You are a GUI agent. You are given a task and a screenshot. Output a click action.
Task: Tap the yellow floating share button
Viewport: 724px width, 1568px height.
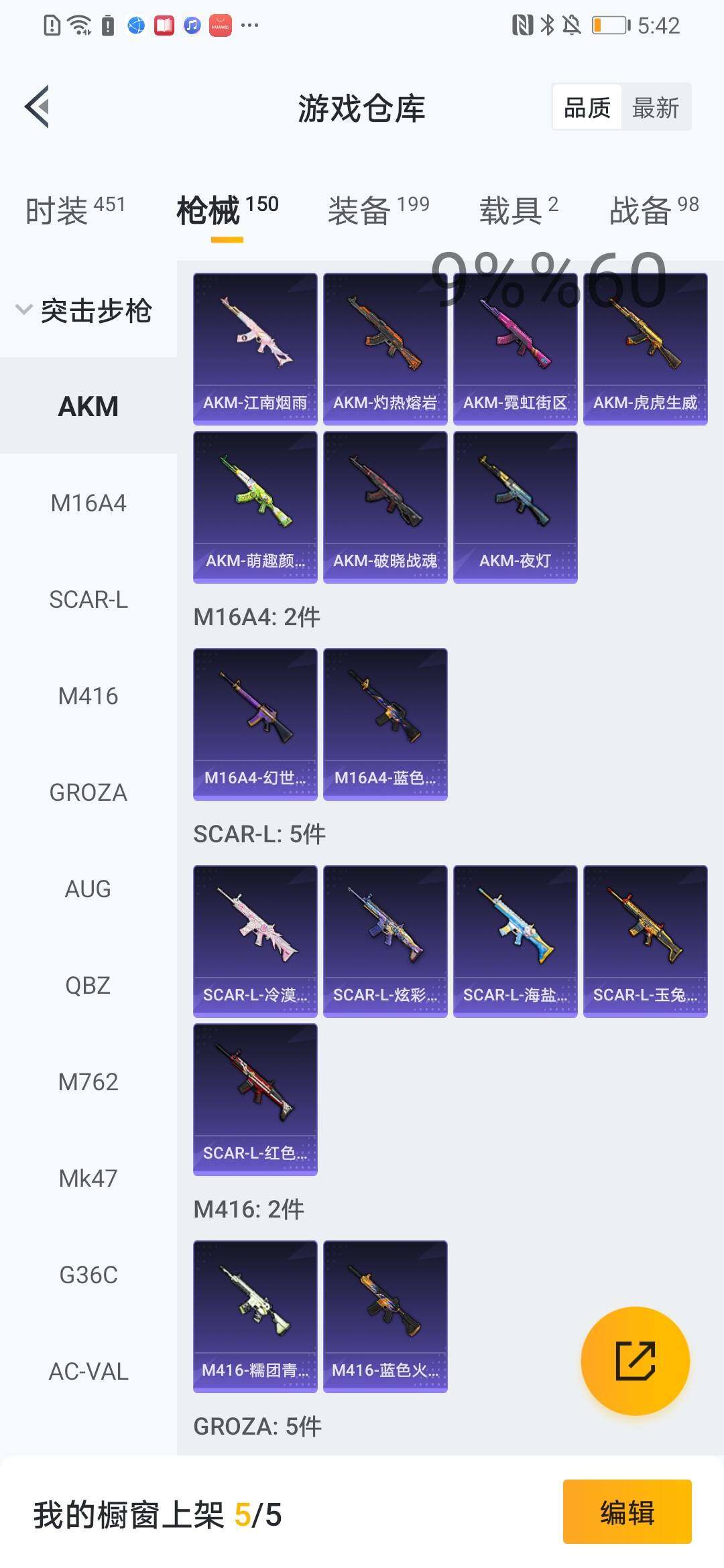635,1361
